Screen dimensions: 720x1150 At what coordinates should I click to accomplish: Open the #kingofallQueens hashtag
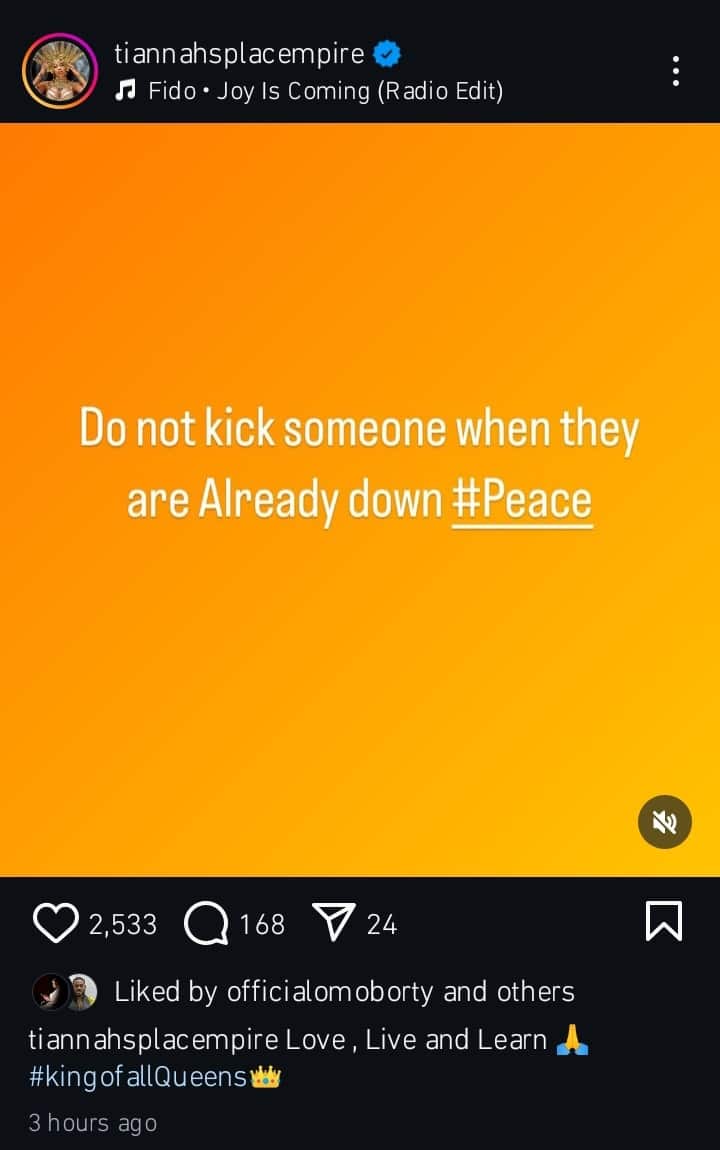[138, 1076]
